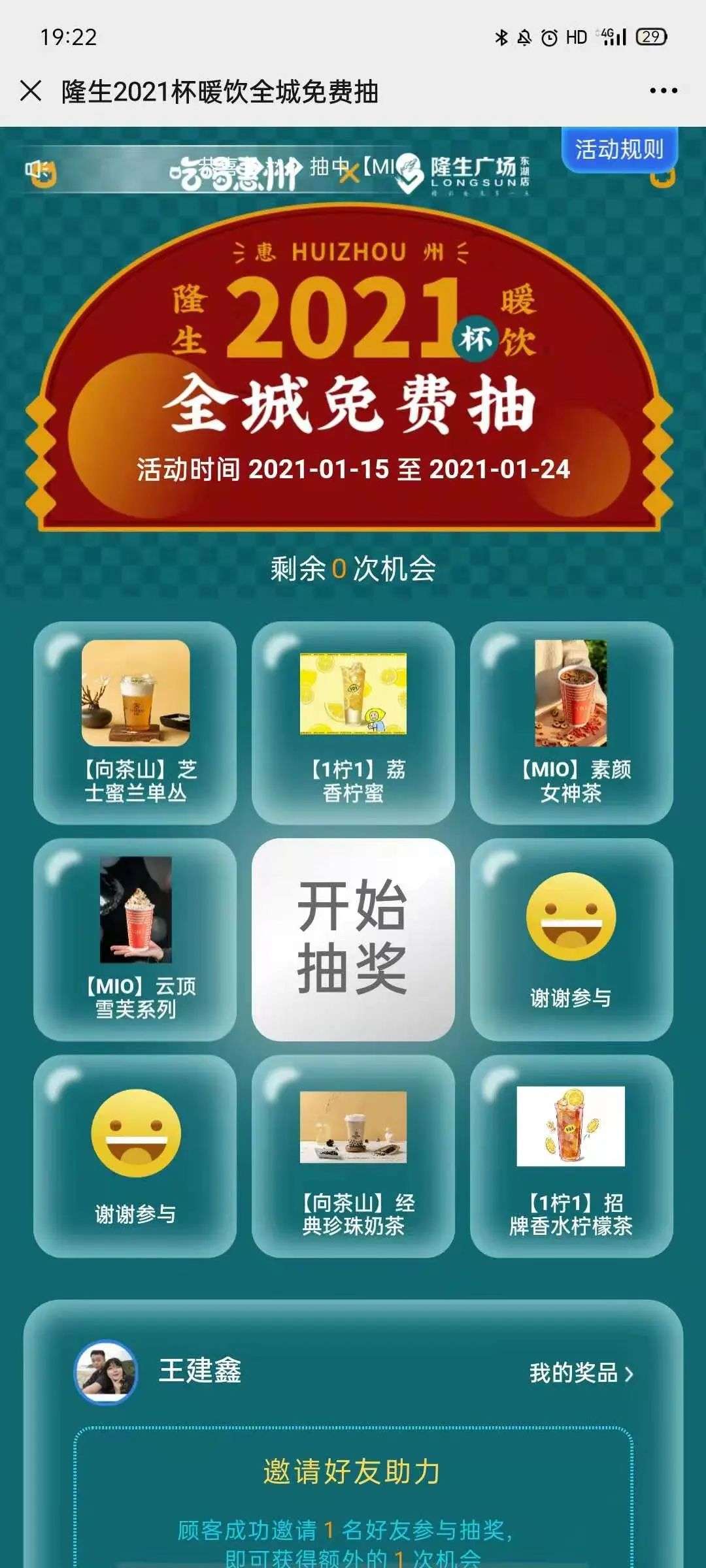The width and height of the screenshot is (706, 1568).
Task: Tap 开始抽奖 to start the lottery
Action: pos(353,939)
